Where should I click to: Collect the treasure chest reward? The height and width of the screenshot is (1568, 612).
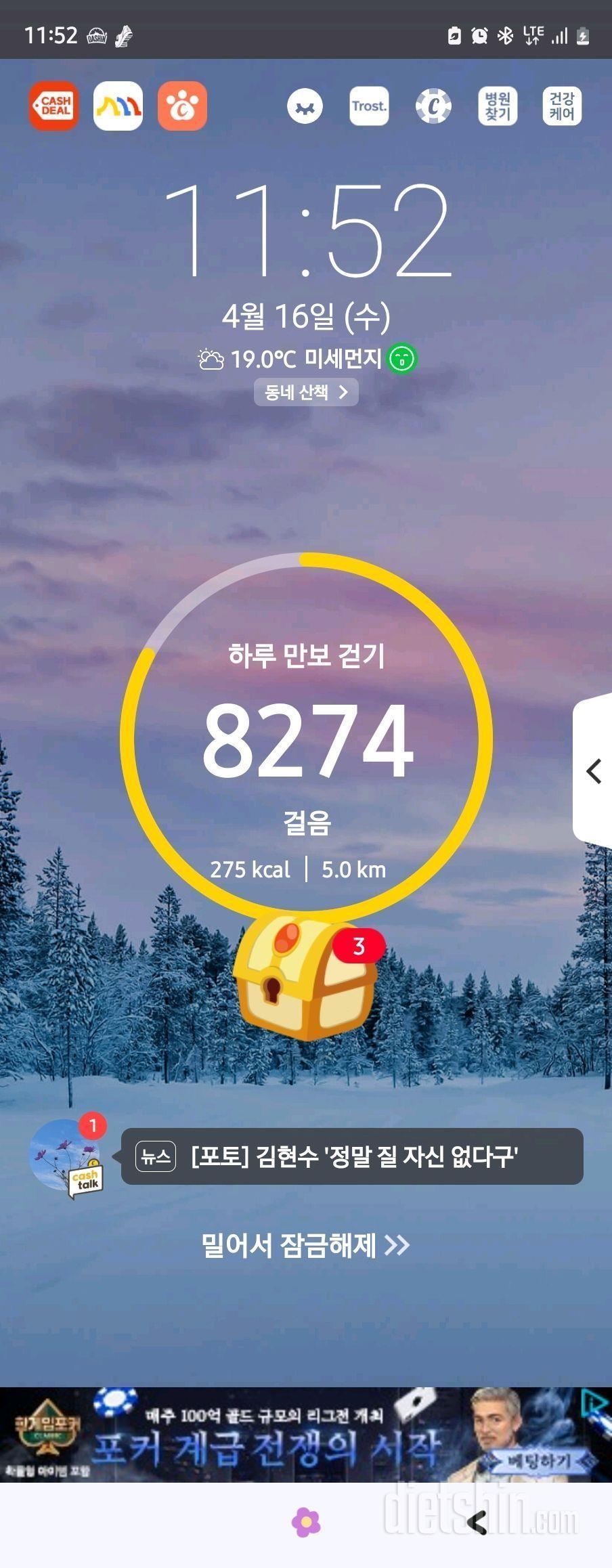tap(306, 976)
